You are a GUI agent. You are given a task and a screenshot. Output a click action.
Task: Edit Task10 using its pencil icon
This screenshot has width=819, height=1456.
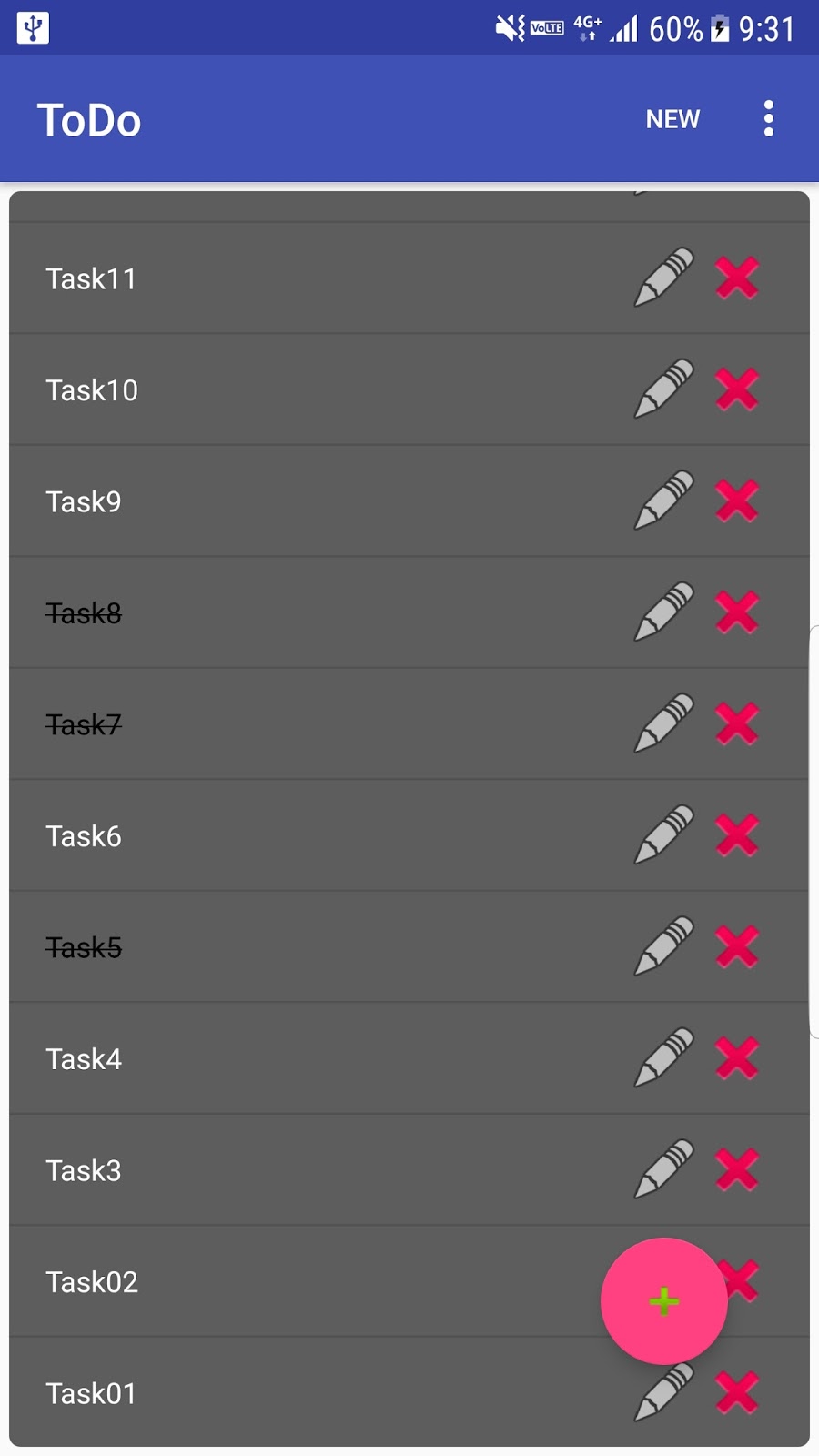(x=664, y=389)
